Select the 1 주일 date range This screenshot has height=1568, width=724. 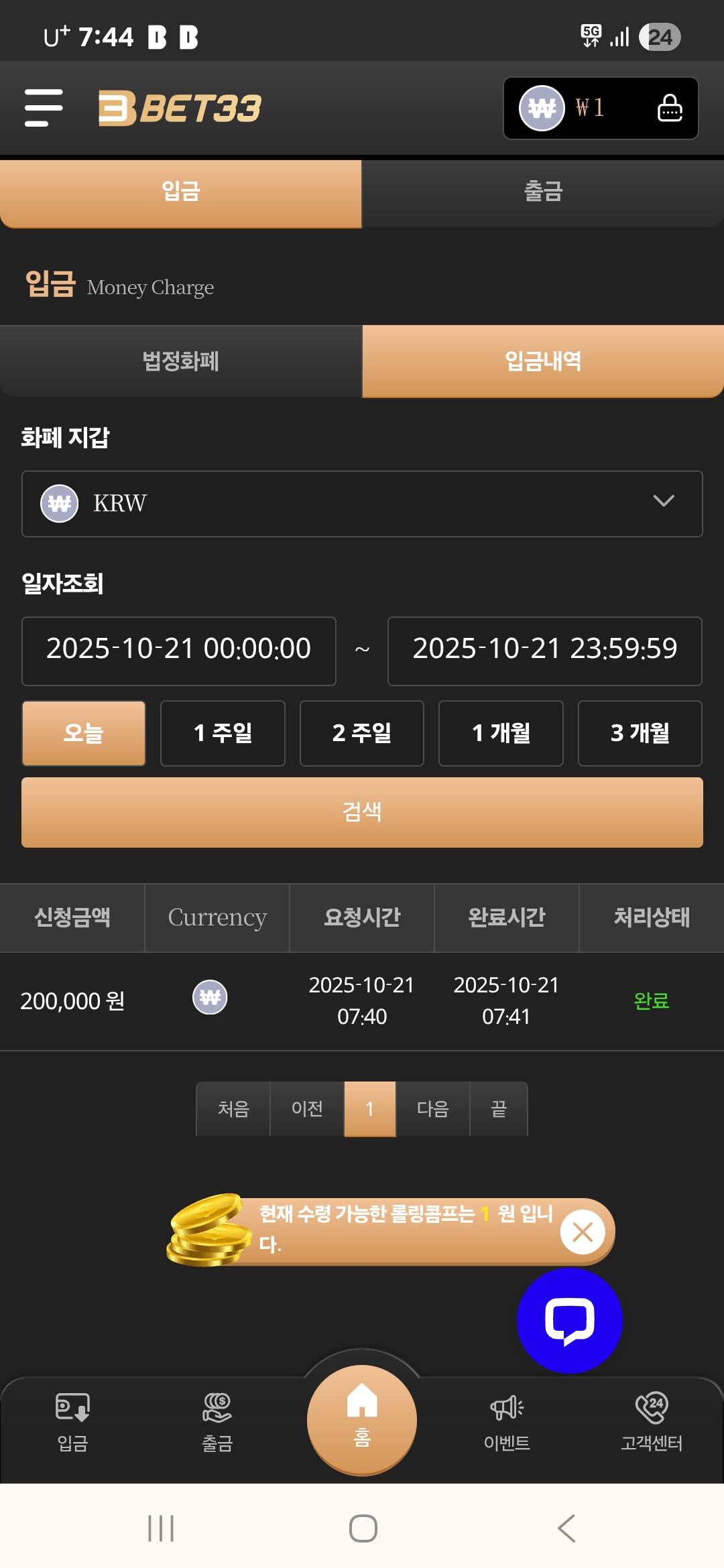pos(223,733)
